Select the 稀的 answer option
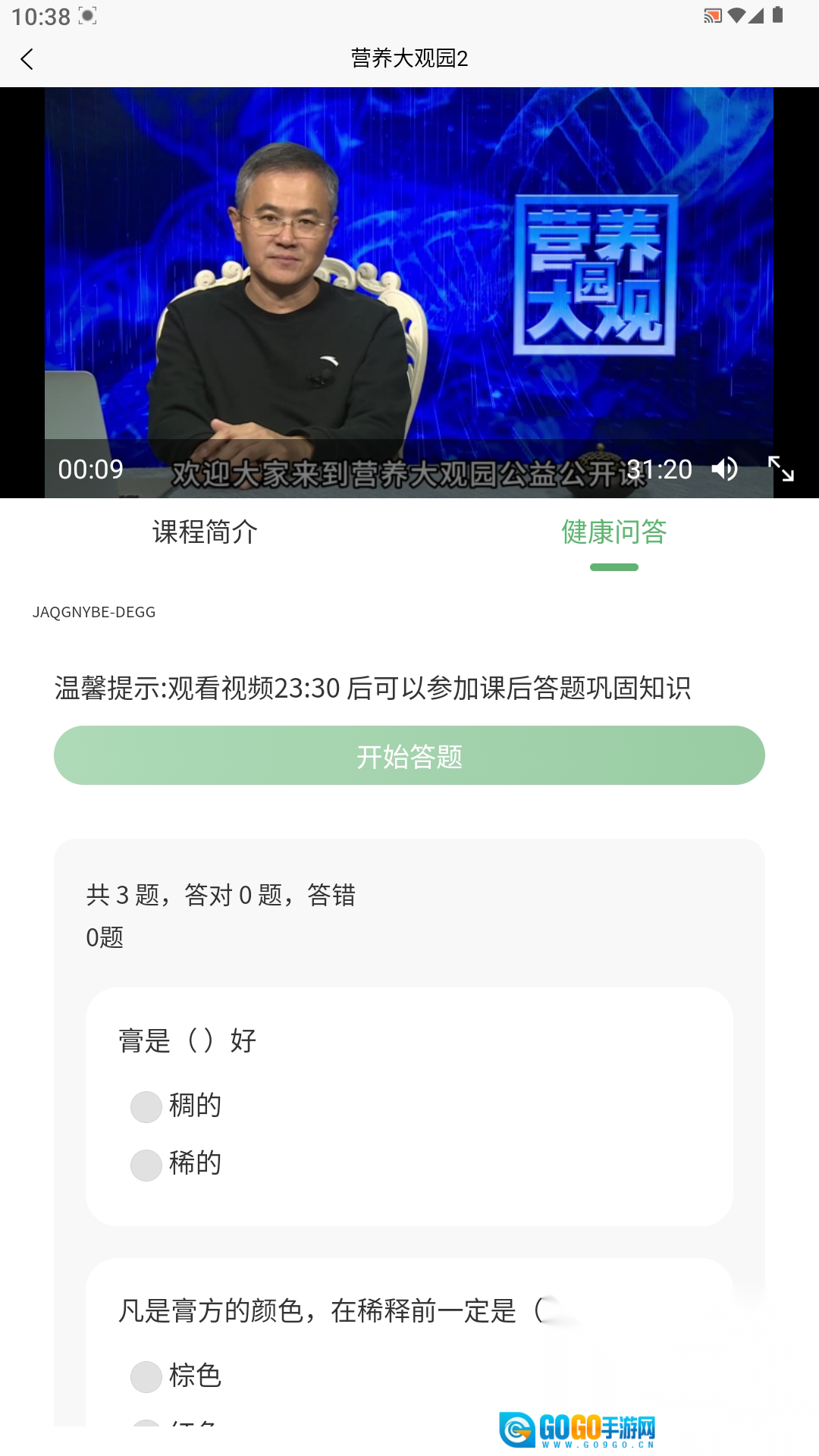This screenshot has width=819, height=1456. 146,1164
